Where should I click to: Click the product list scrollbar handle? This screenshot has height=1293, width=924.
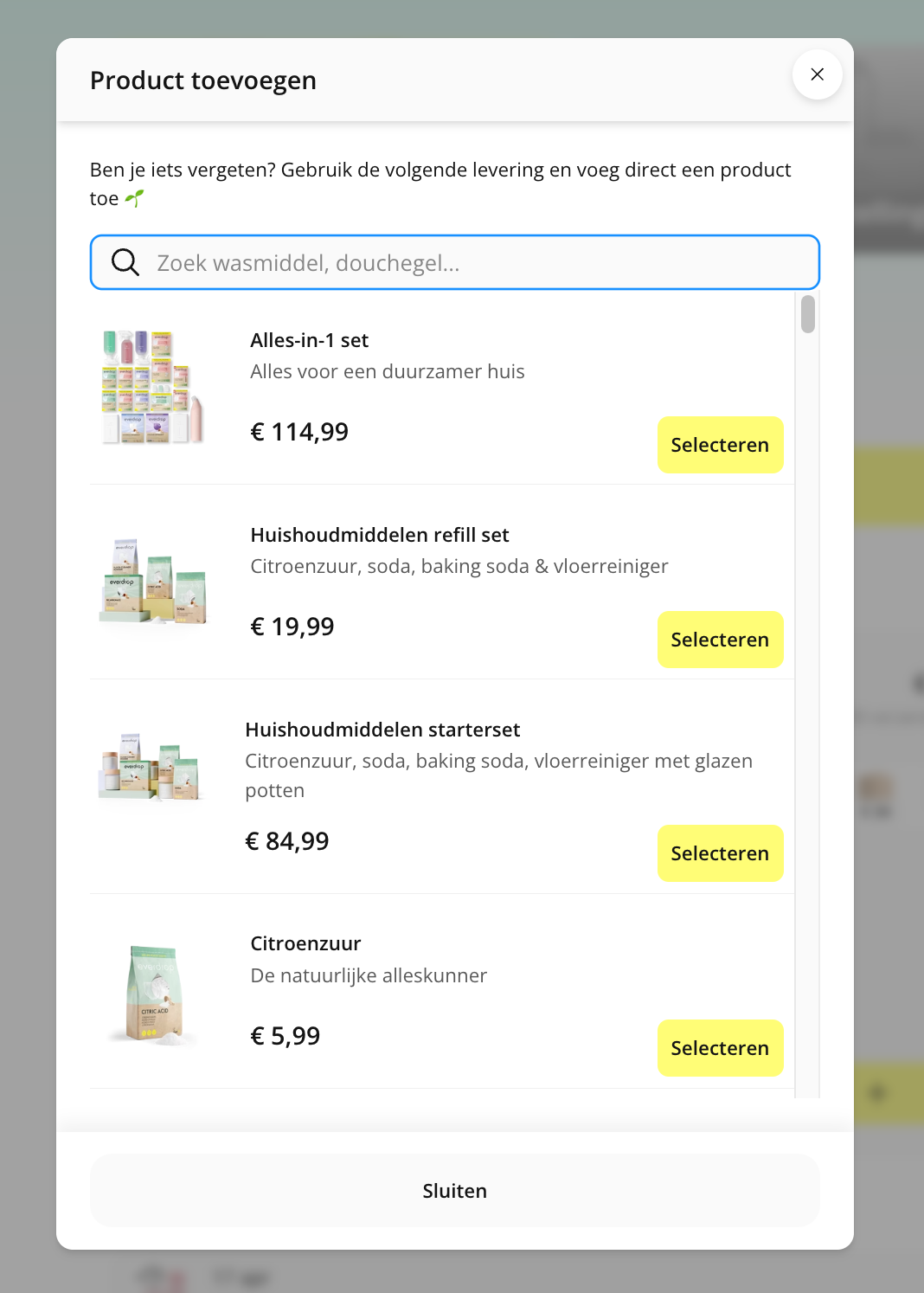(807, 316)
